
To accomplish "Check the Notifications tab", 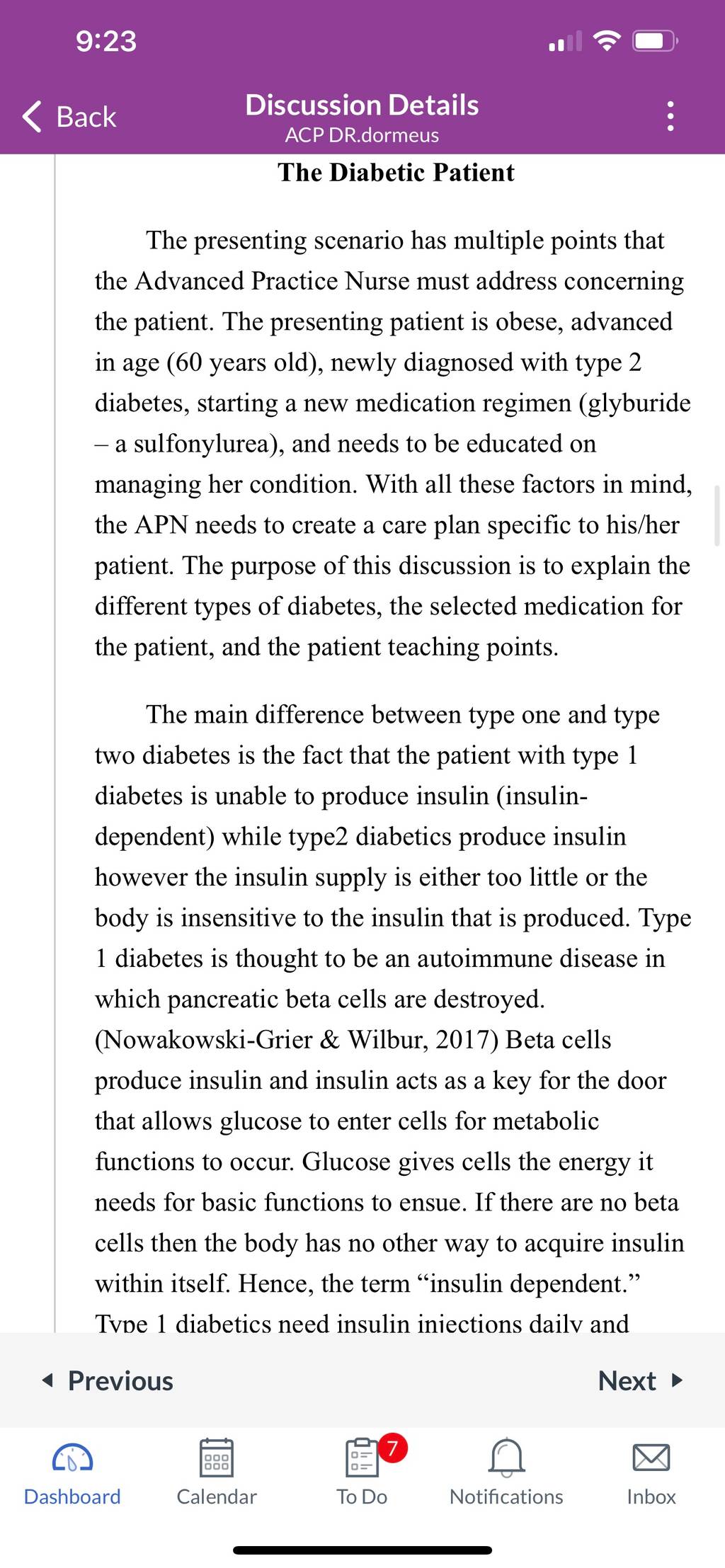I will coord(506,1472).
